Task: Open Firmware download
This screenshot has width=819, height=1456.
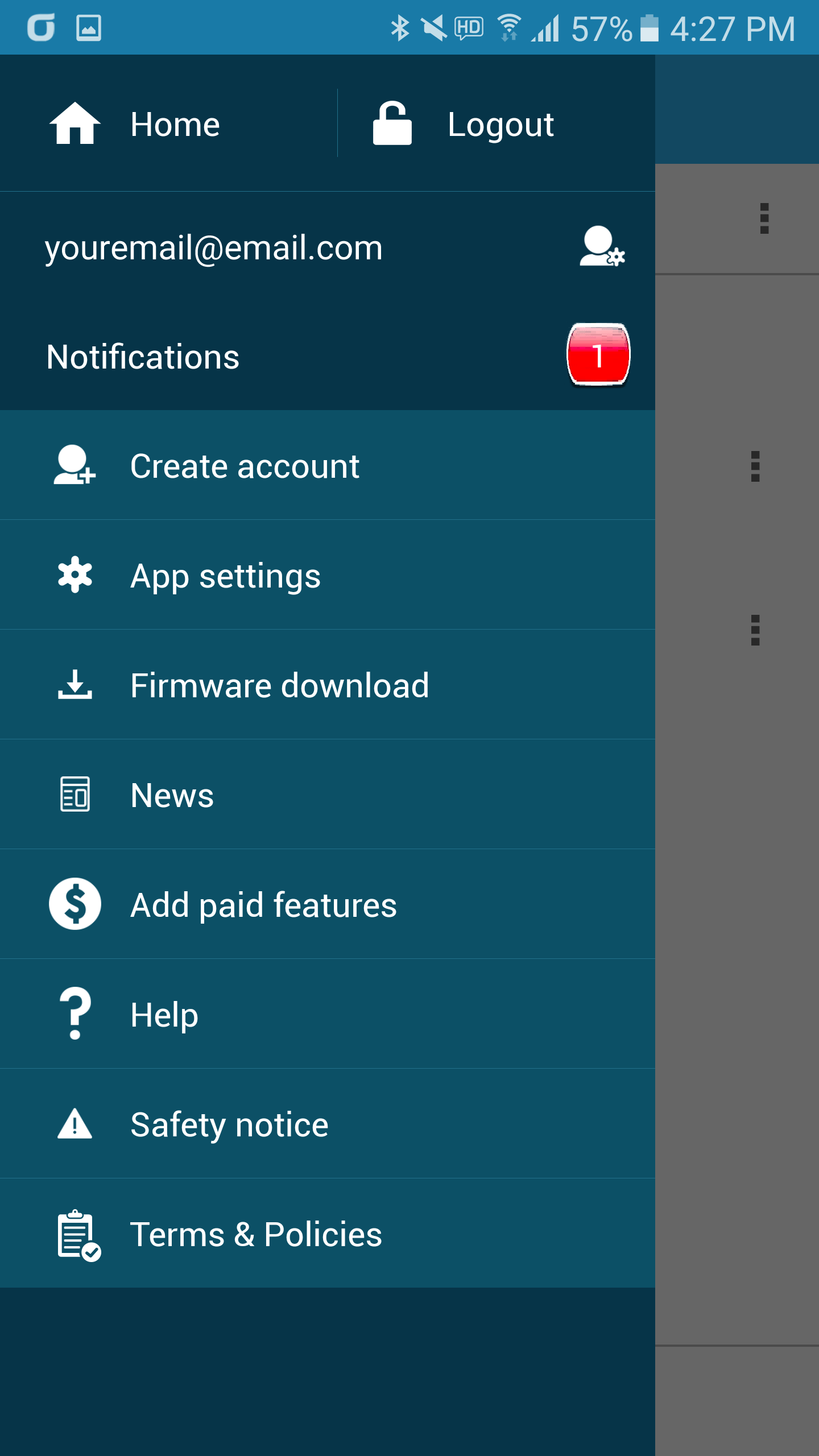Action: tap(279, 685)
